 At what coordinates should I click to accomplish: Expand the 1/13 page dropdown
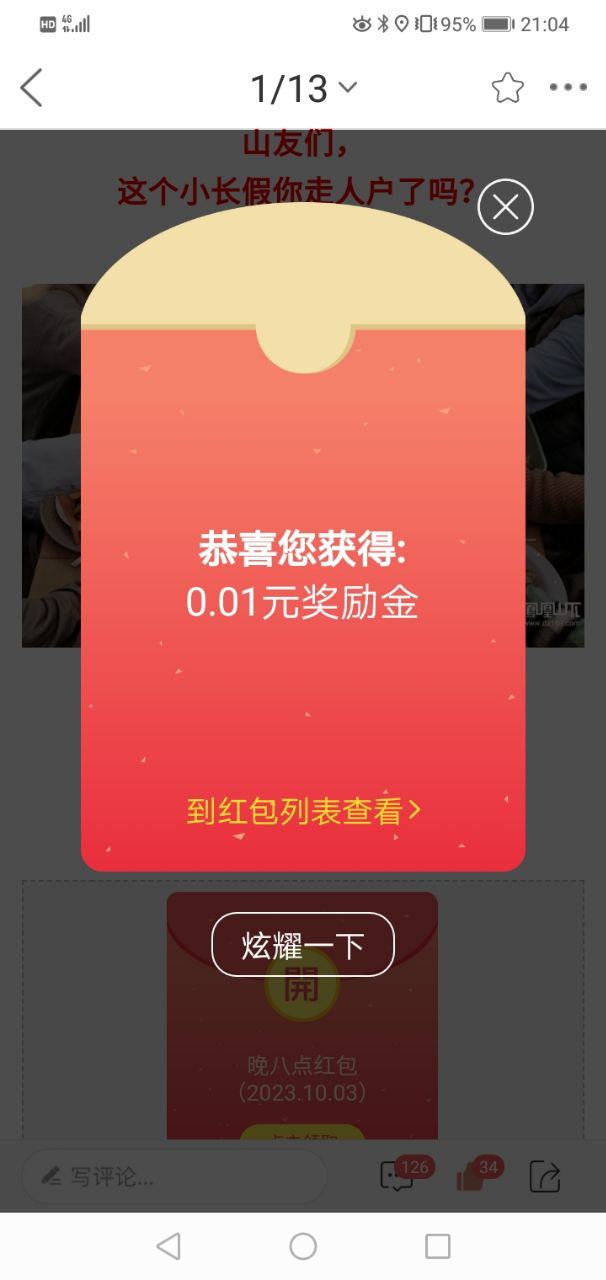click(x=303, y=89)
